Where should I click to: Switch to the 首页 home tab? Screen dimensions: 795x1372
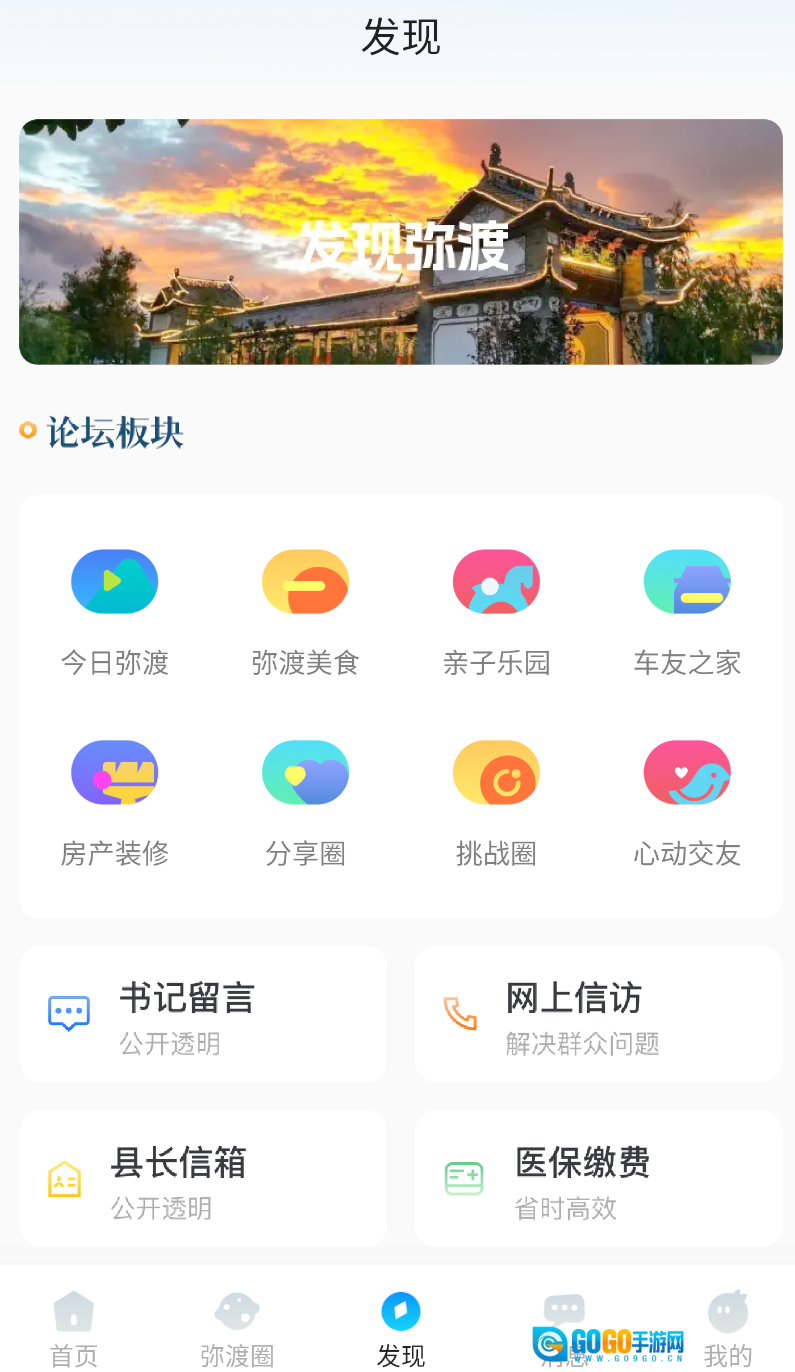click(73, 1325)
